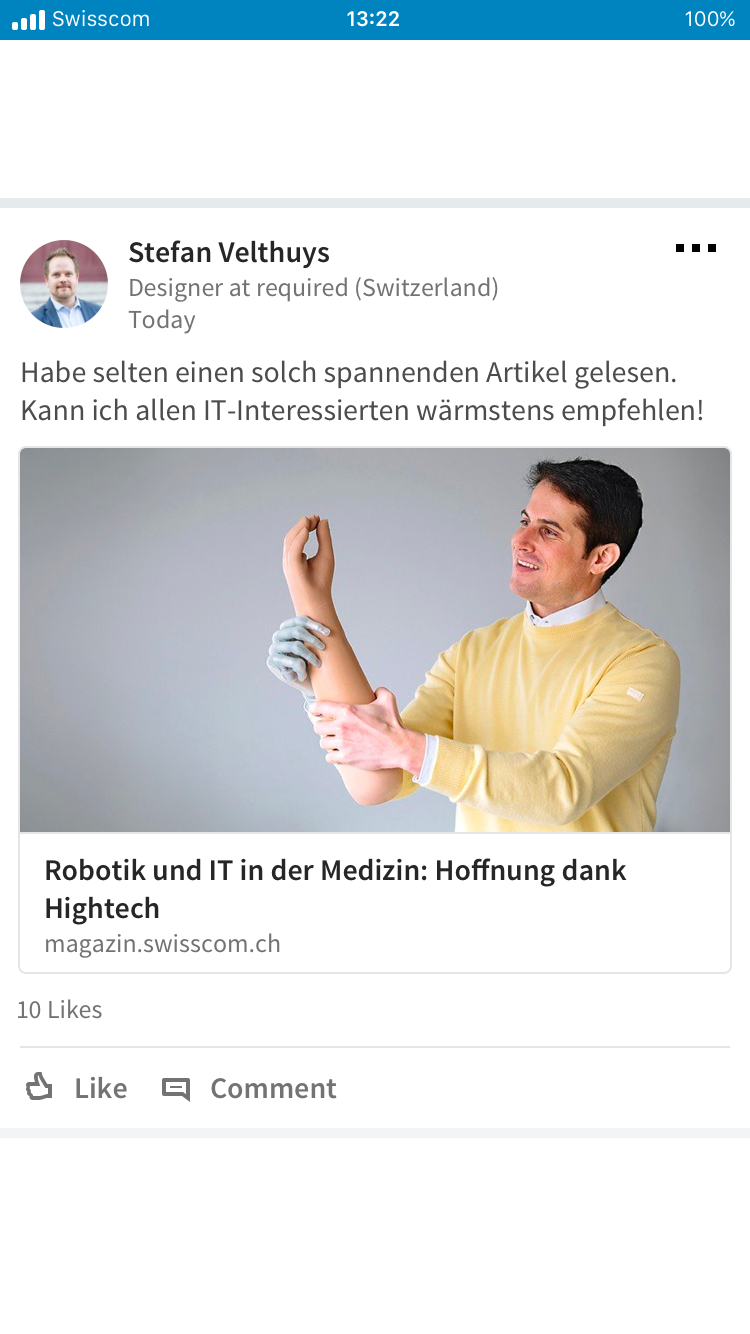View Stefan Velthuys's profile picture

(64, 284)
